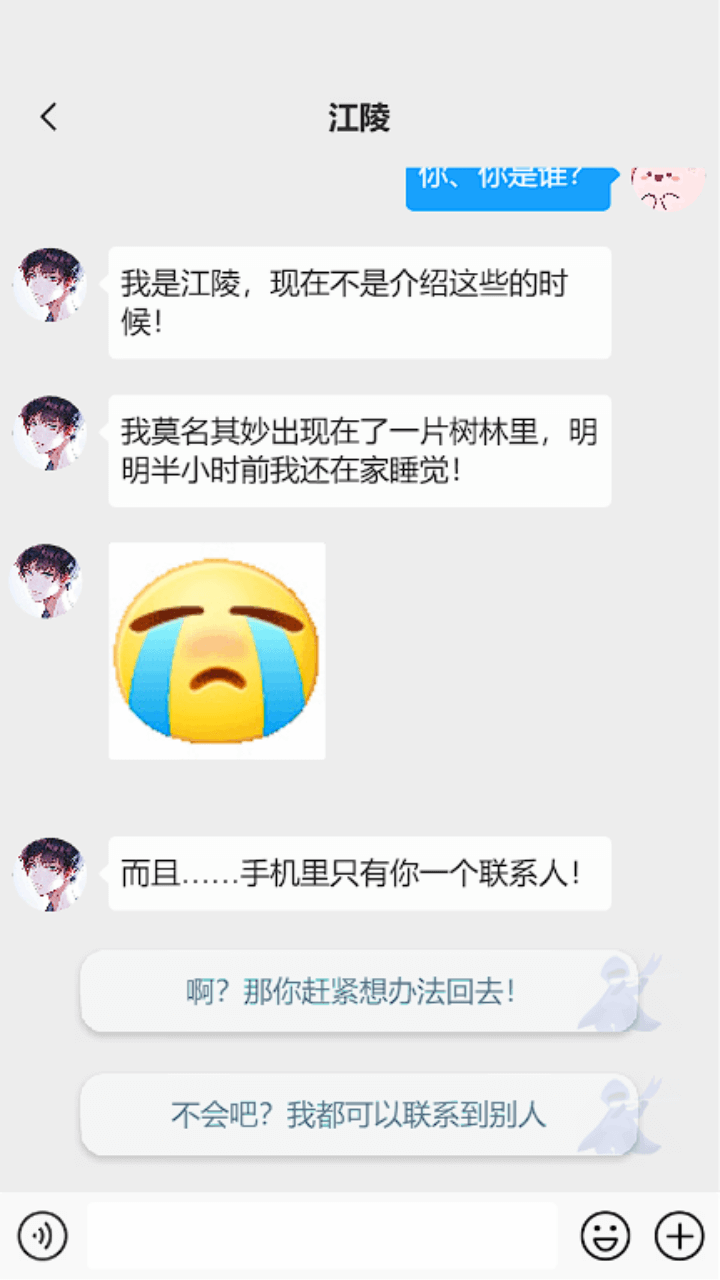Open the emoji picker smiley icon

tap(604, 1235)
